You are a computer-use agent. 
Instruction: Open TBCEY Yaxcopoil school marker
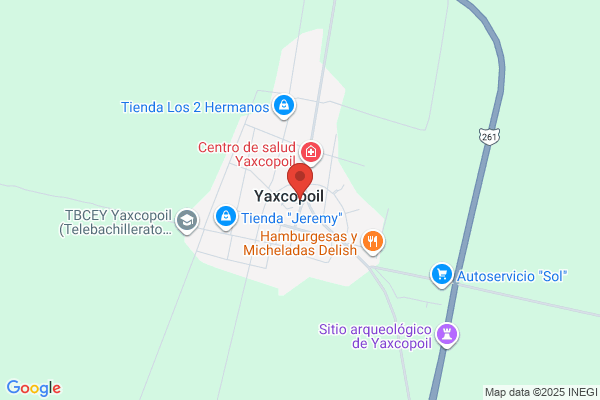click(187, 223)
